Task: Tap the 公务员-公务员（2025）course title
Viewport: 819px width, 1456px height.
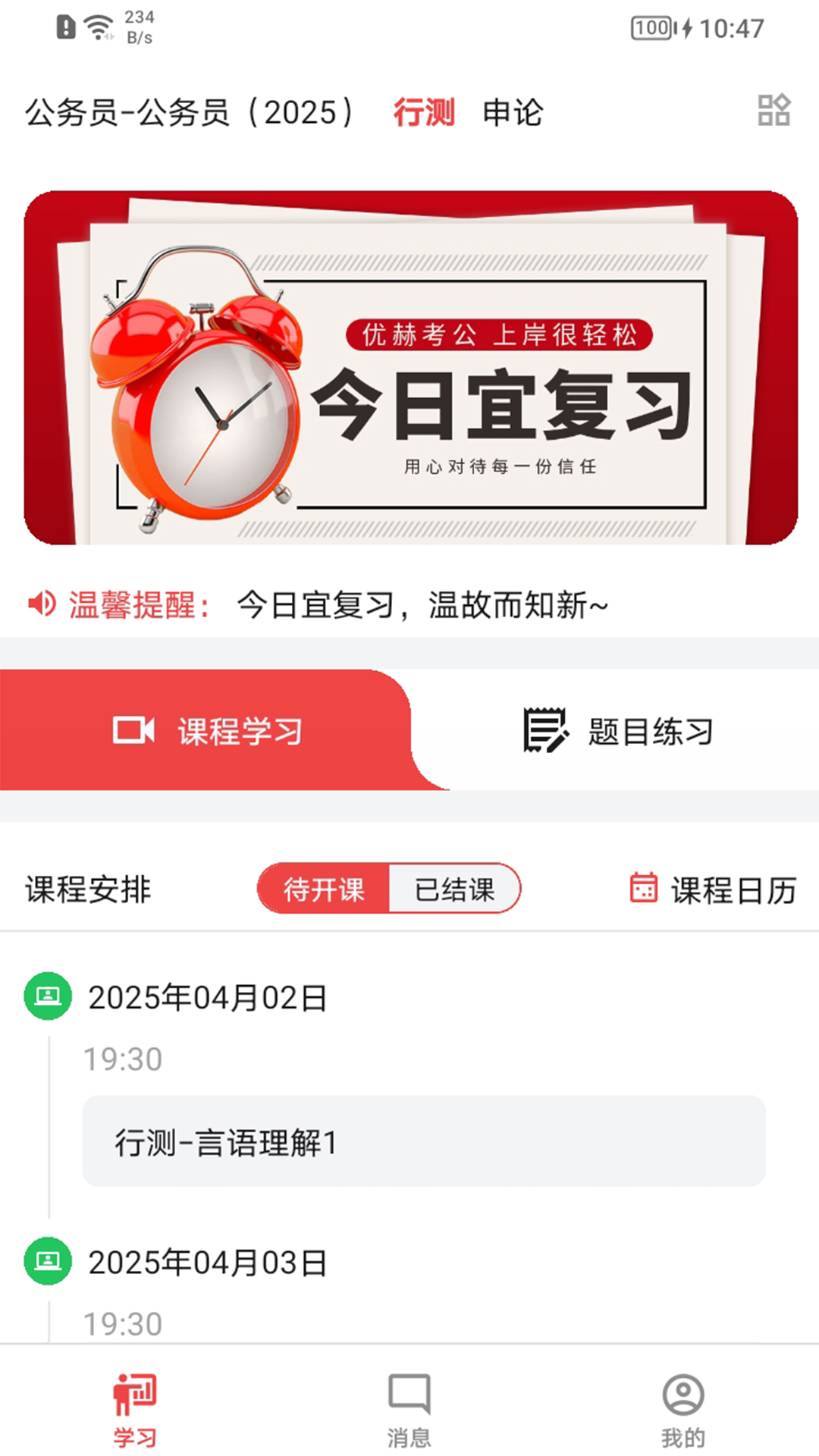Action: pos(190,113)
